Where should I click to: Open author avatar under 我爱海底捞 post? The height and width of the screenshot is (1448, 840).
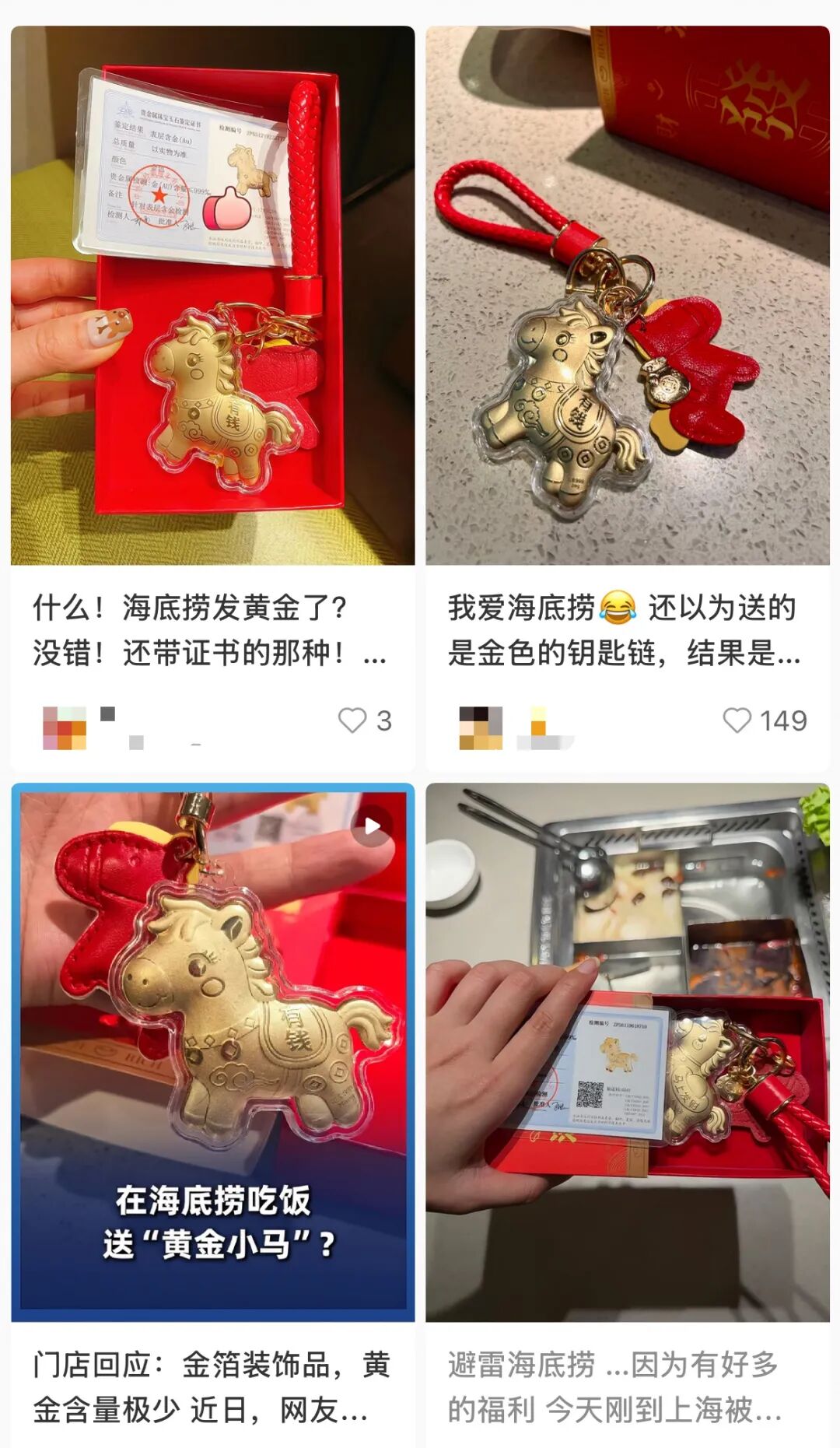481,728
